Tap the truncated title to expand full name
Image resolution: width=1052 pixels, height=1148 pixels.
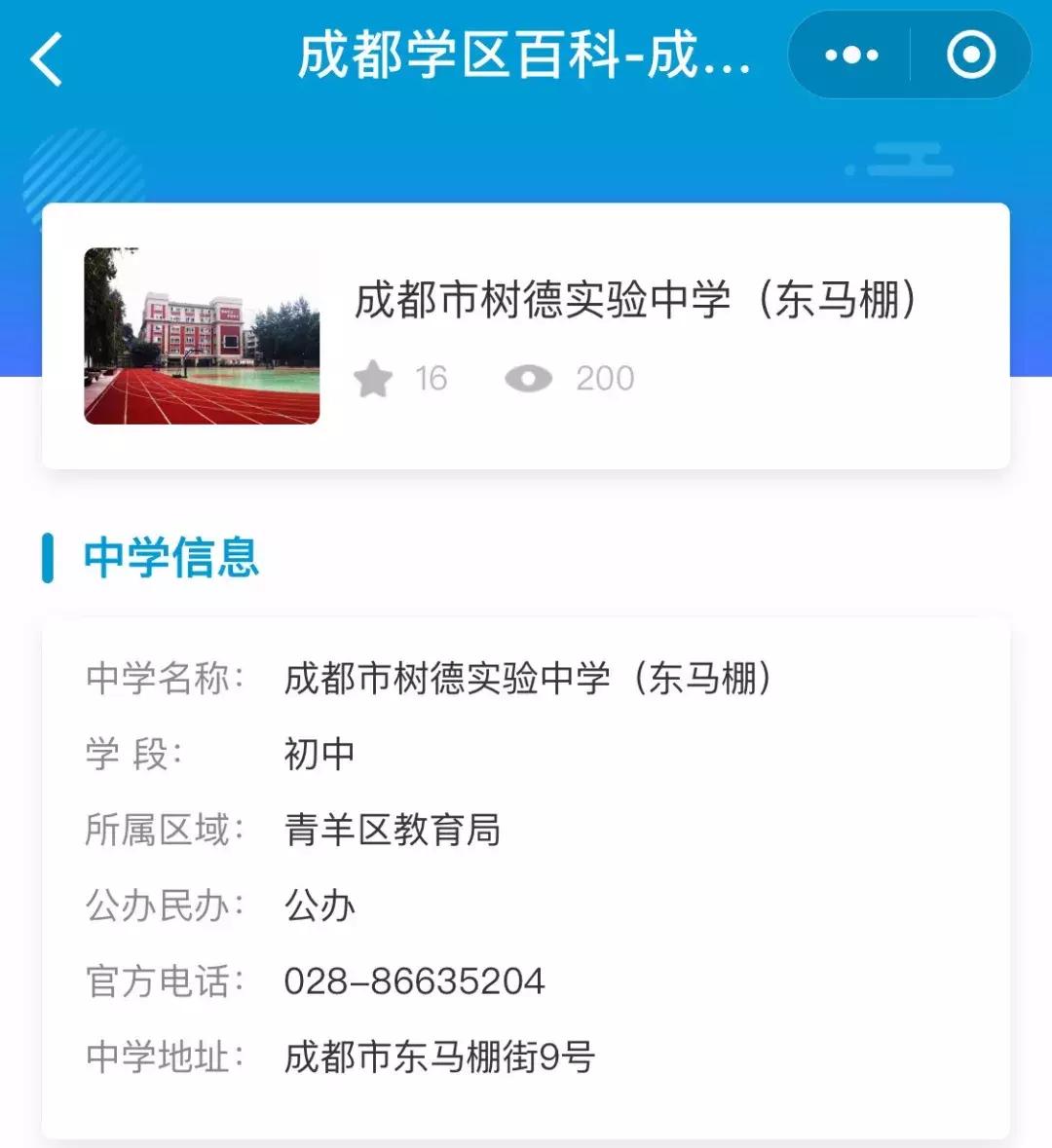[526, 56]
